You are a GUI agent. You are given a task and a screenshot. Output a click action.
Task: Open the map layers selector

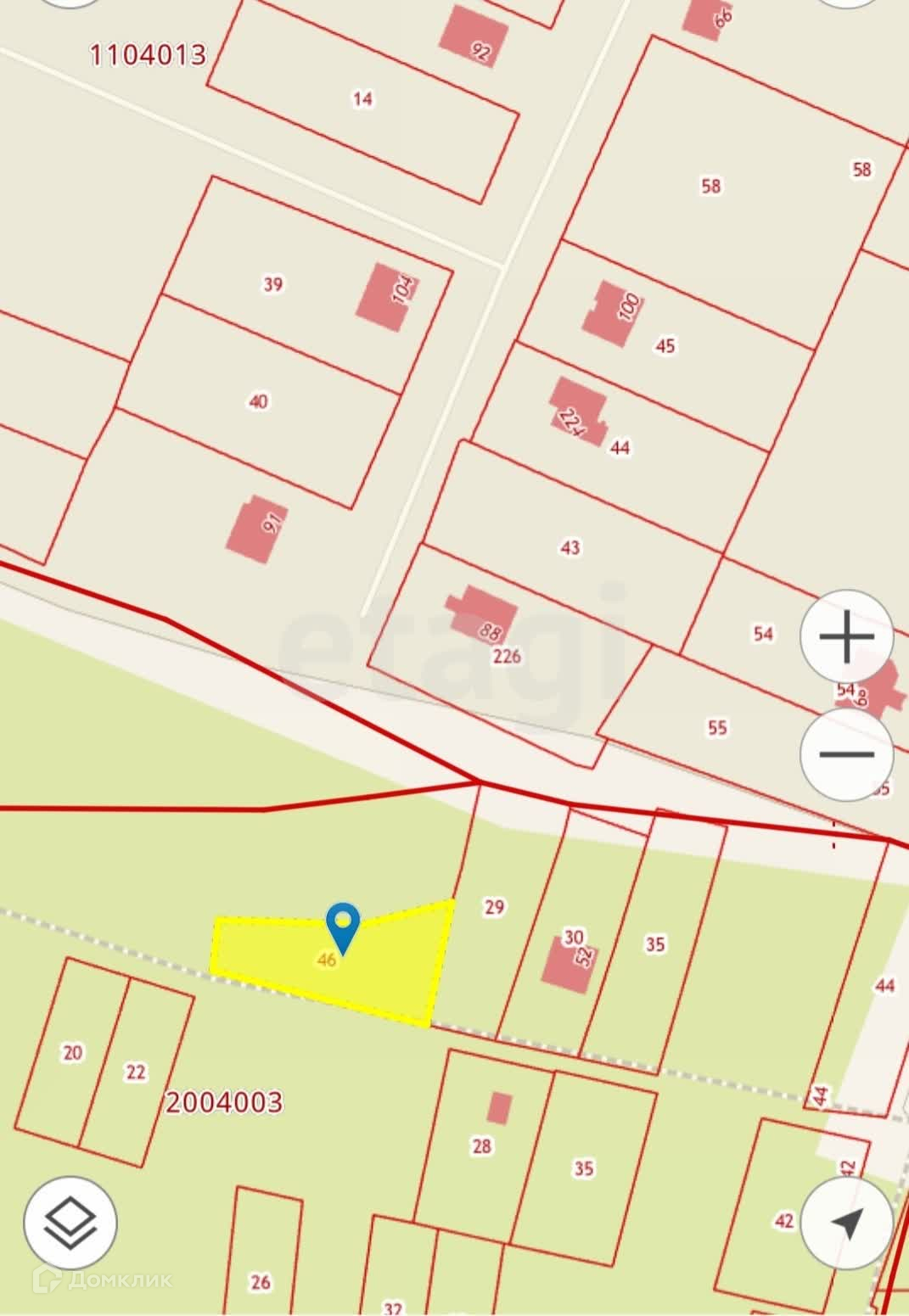[70, 1223]
